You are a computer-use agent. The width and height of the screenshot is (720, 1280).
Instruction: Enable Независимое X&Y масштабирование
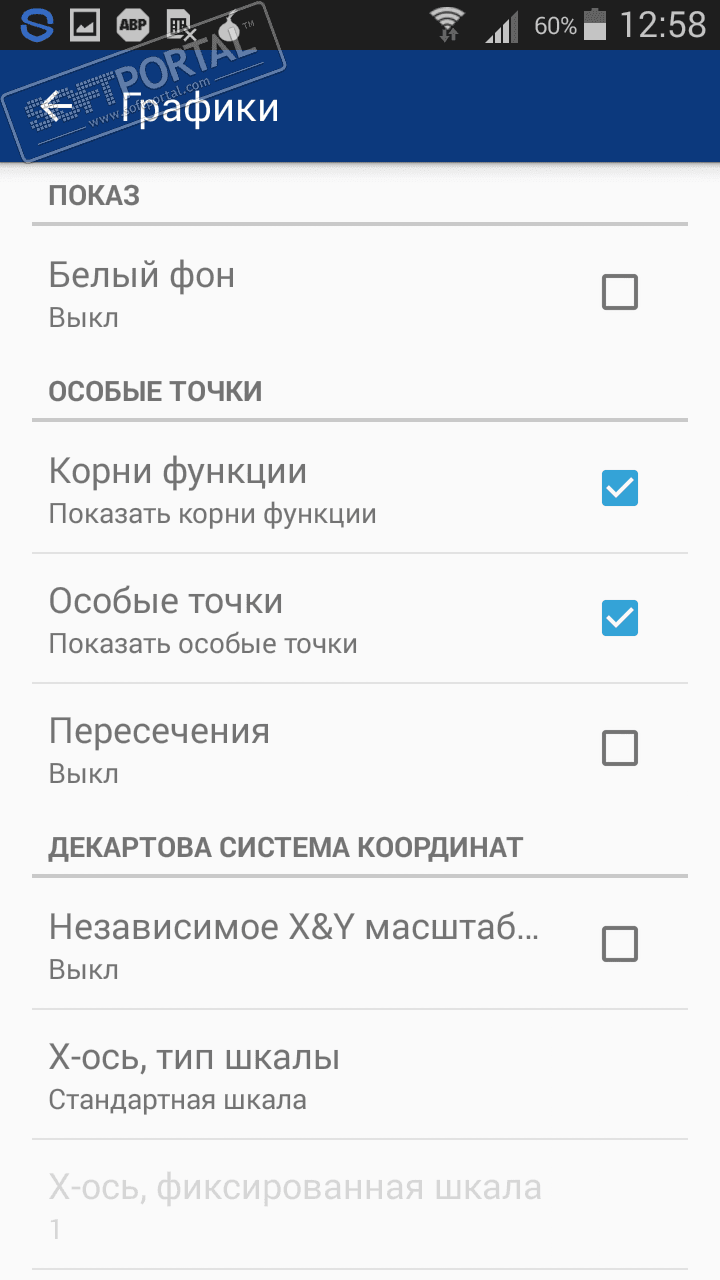pyautogui.click(x=619, y=944)
